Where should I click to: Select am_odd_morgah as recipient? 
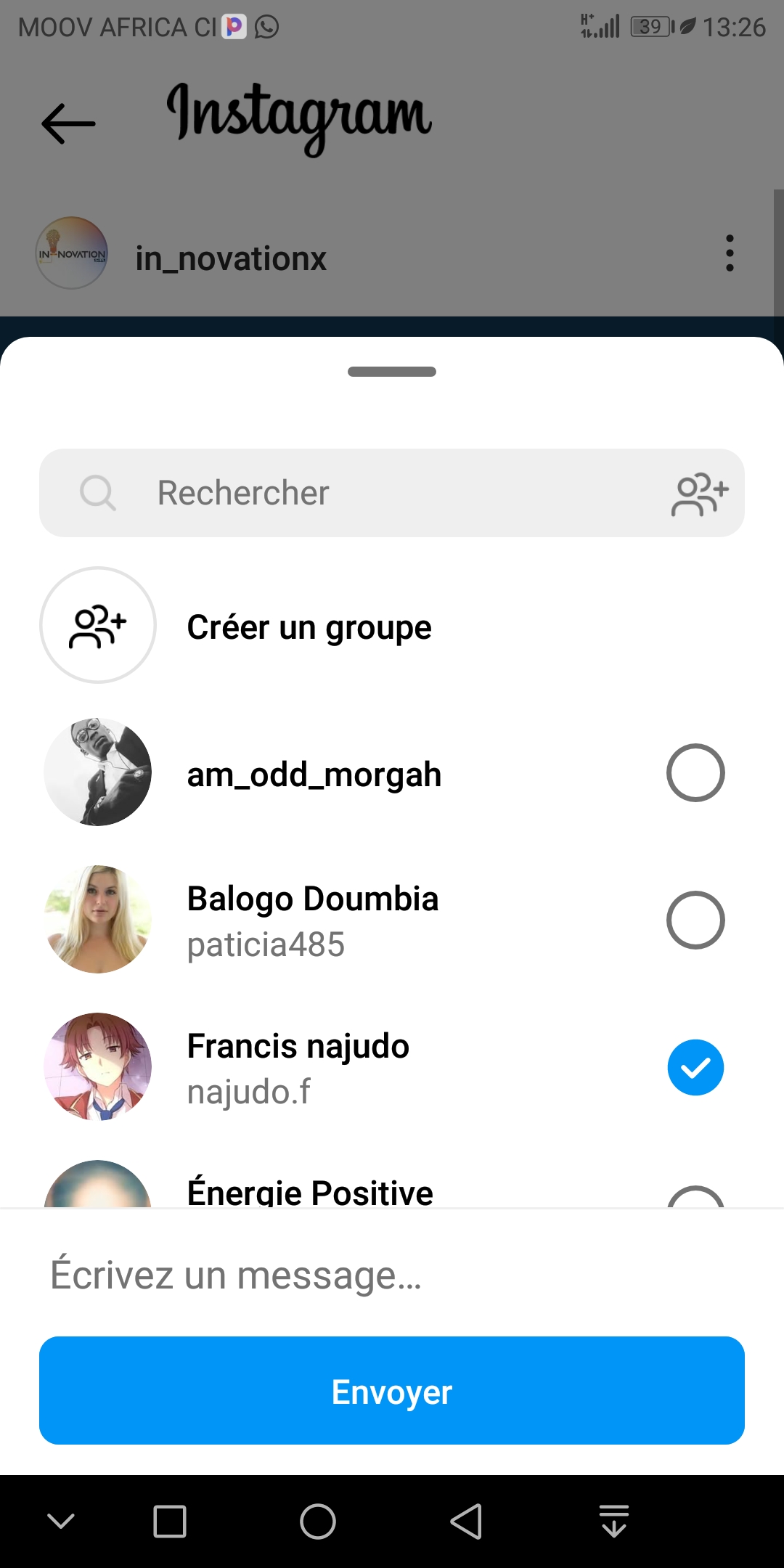click(x=695, y=773)
